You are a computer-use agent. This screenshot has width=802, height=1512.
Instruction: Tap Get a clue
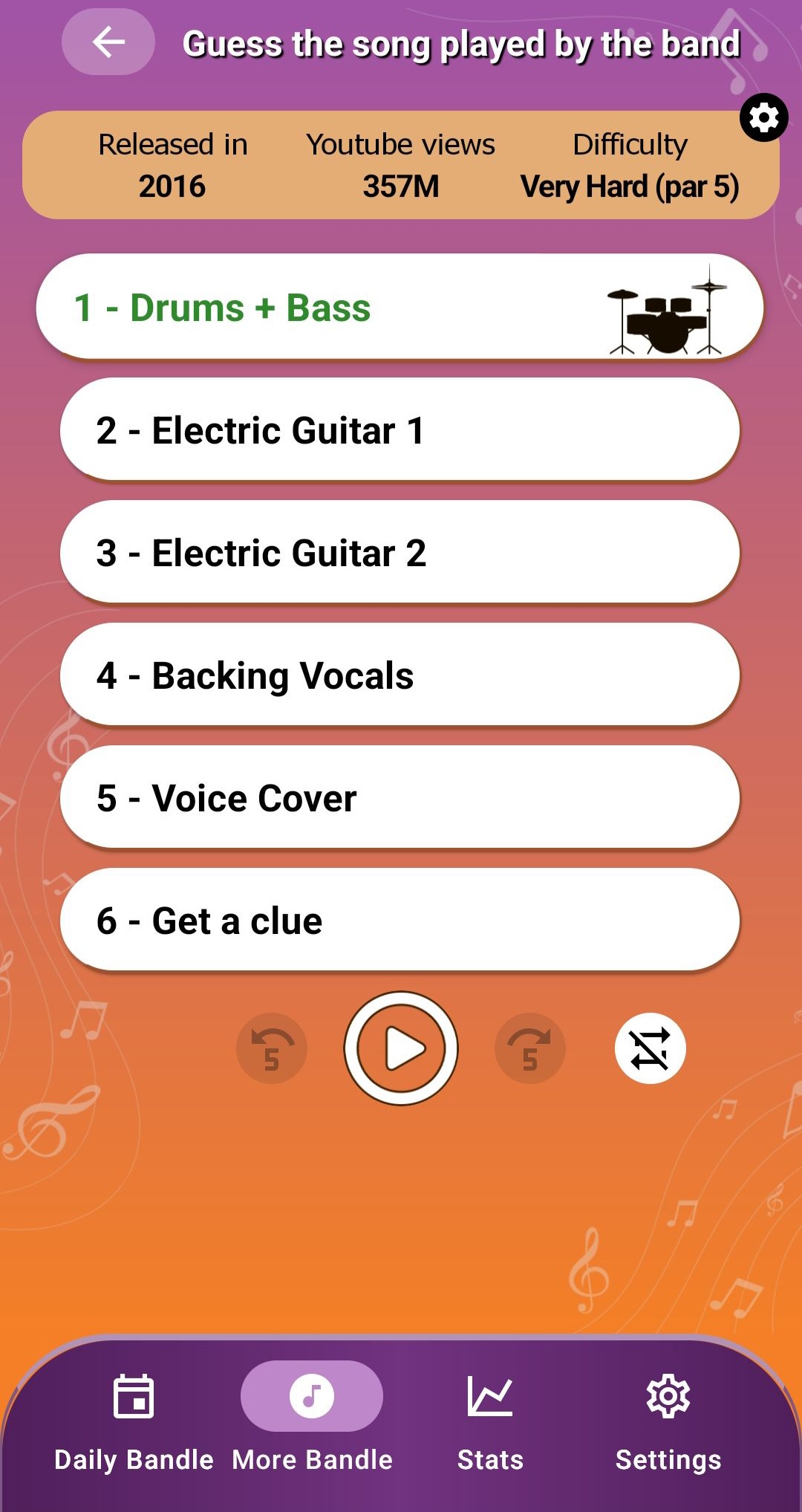pyautogui.click(x=400, y=921)
